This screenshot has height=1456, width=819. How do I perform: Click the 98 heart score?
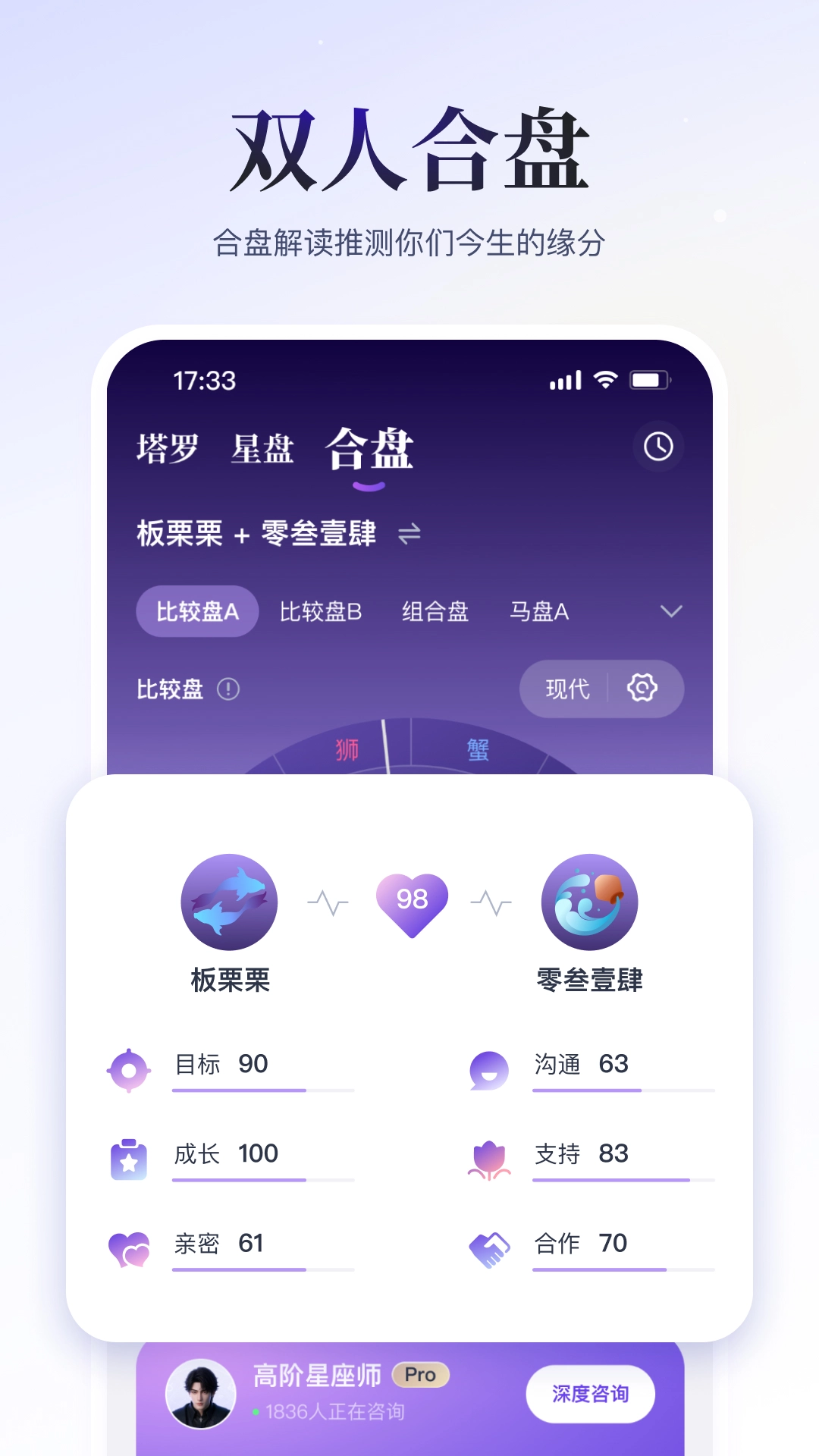[411, 902]
